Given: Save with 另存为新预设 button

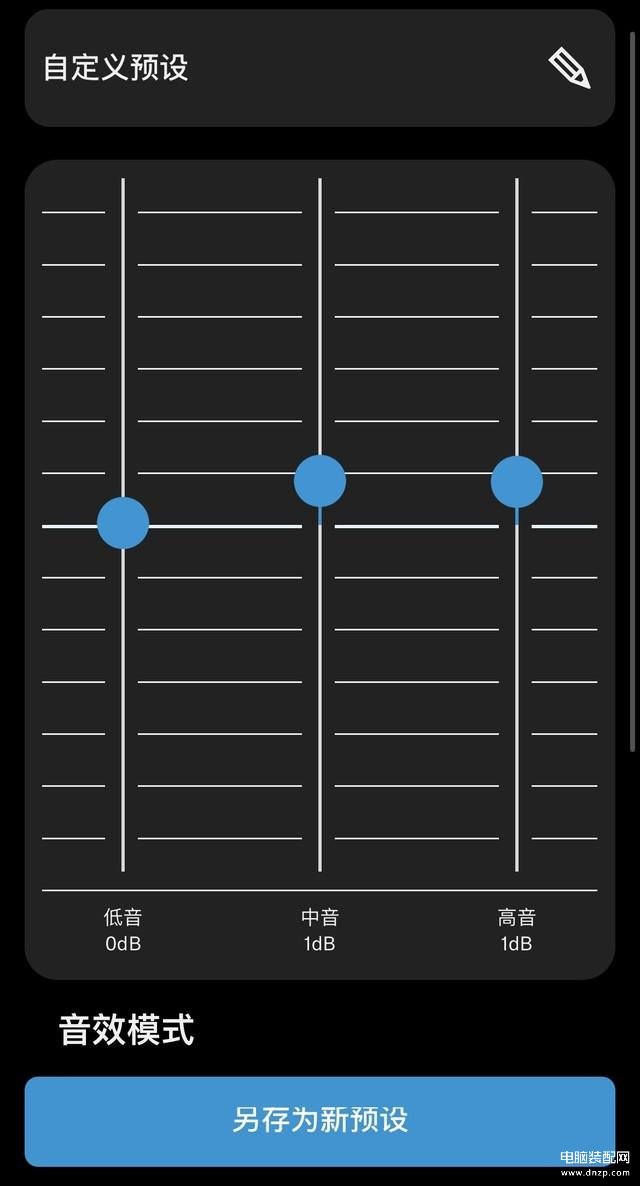Looking at the screenshot, I should click(x=319, y=1121).
